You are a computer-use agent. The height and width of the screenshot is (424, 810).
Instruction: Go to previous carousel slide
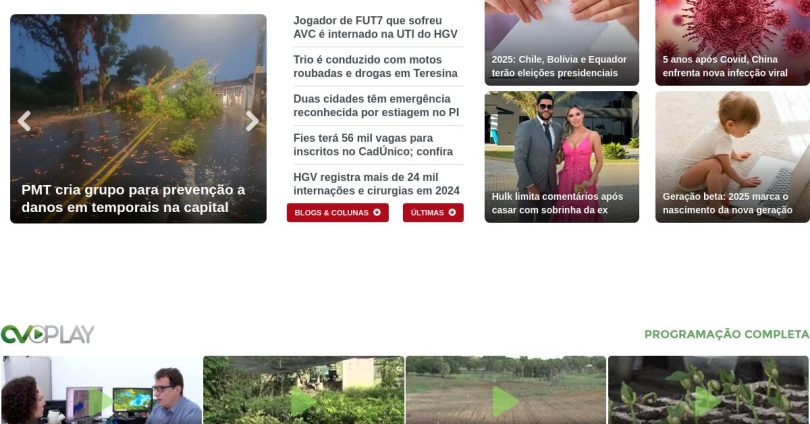click(x=24, y=121)
